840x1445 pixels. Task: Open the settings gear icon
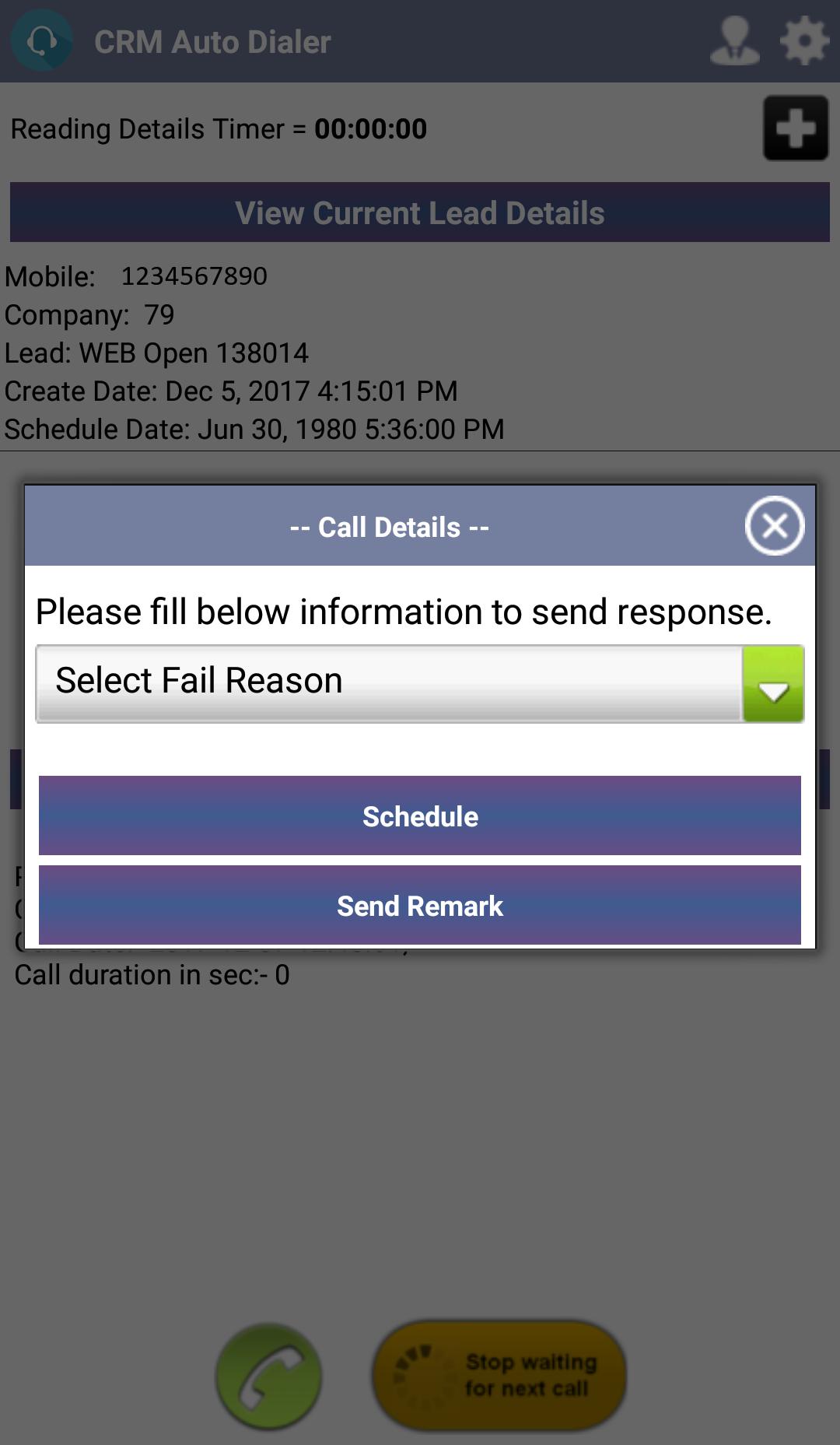click(804, 40)
